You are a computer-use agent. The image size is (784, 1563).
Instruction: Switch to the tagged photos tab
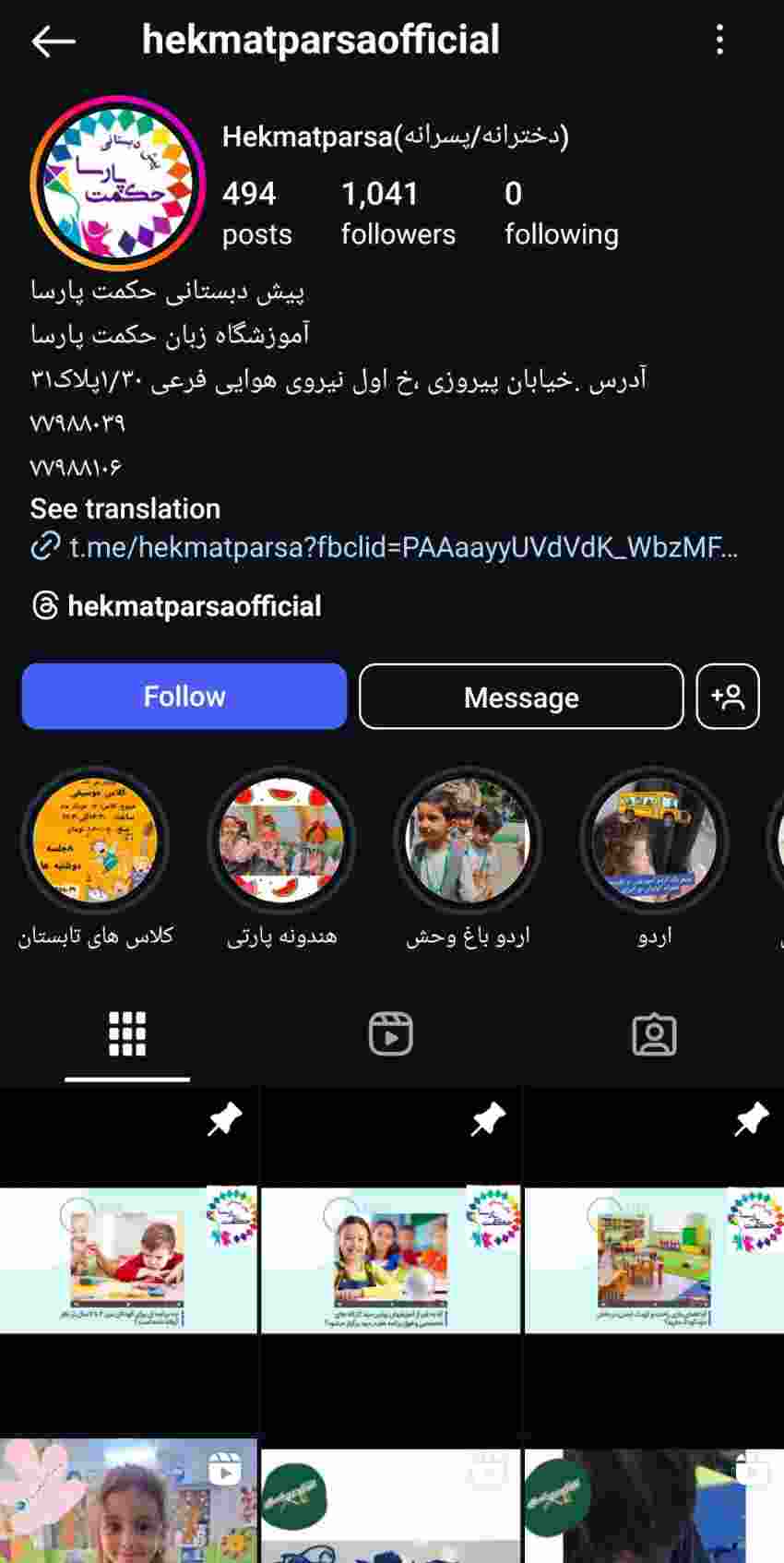pos(654,1033)
